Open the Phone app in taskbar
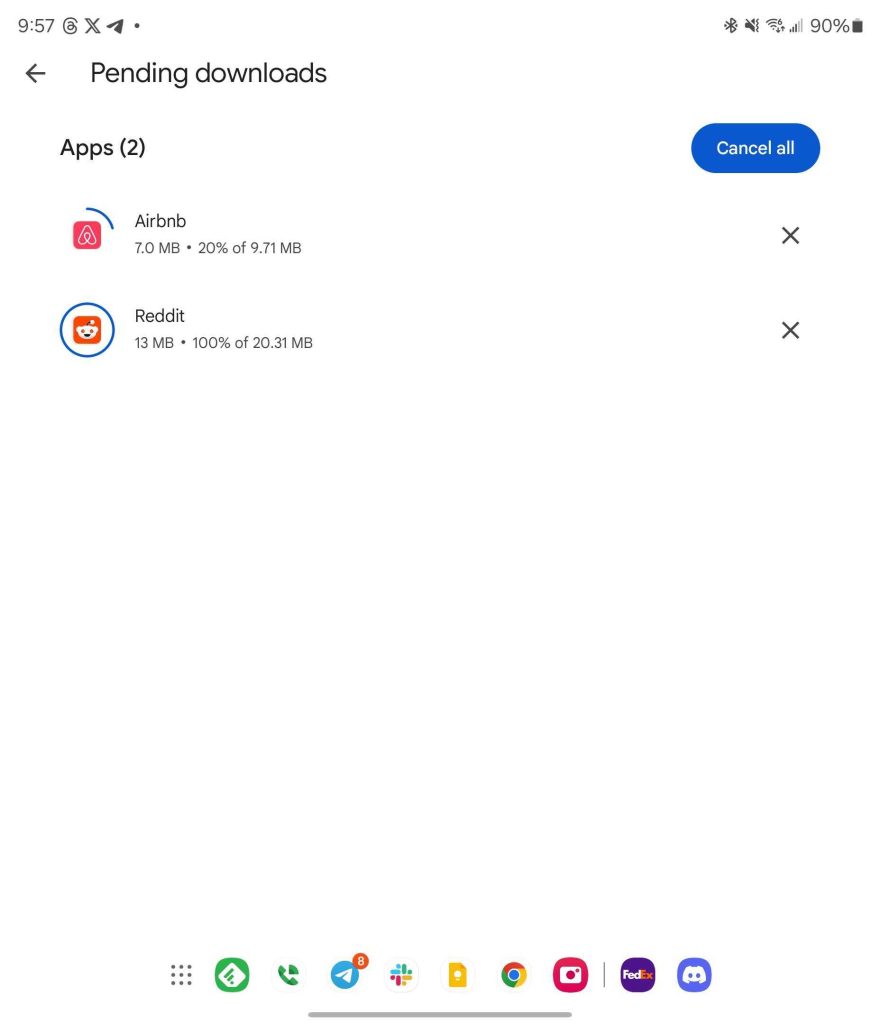880x1024 pixels. 289,975
